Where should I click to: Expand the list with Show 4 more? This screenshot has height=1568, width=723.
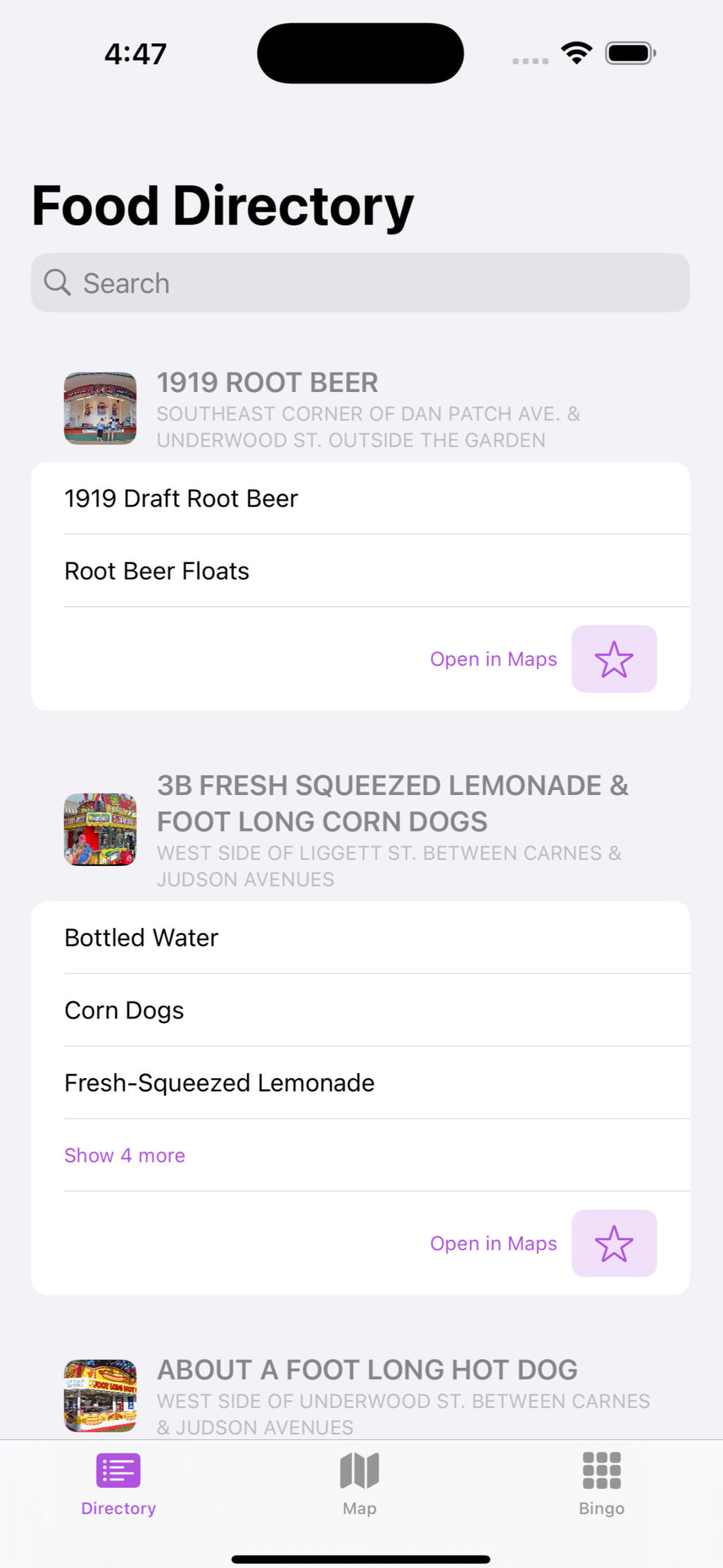tap(125, 1155)
